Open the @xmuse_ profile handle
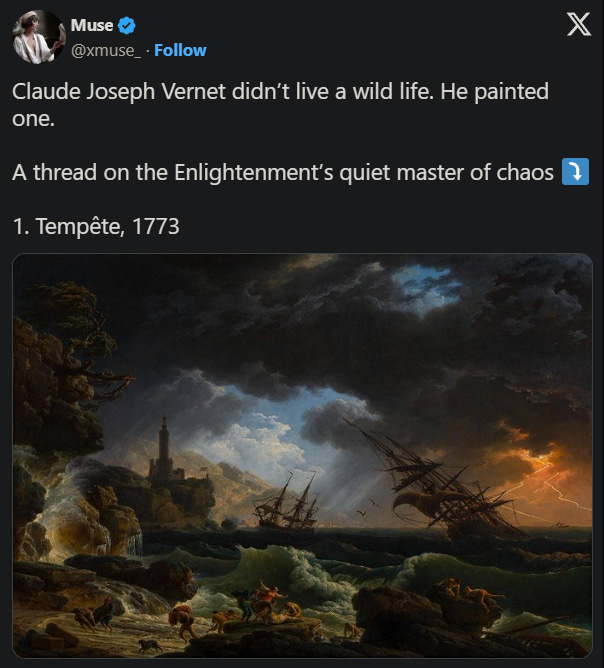Viewport: 604px width, 668px height. click(105, 50)
